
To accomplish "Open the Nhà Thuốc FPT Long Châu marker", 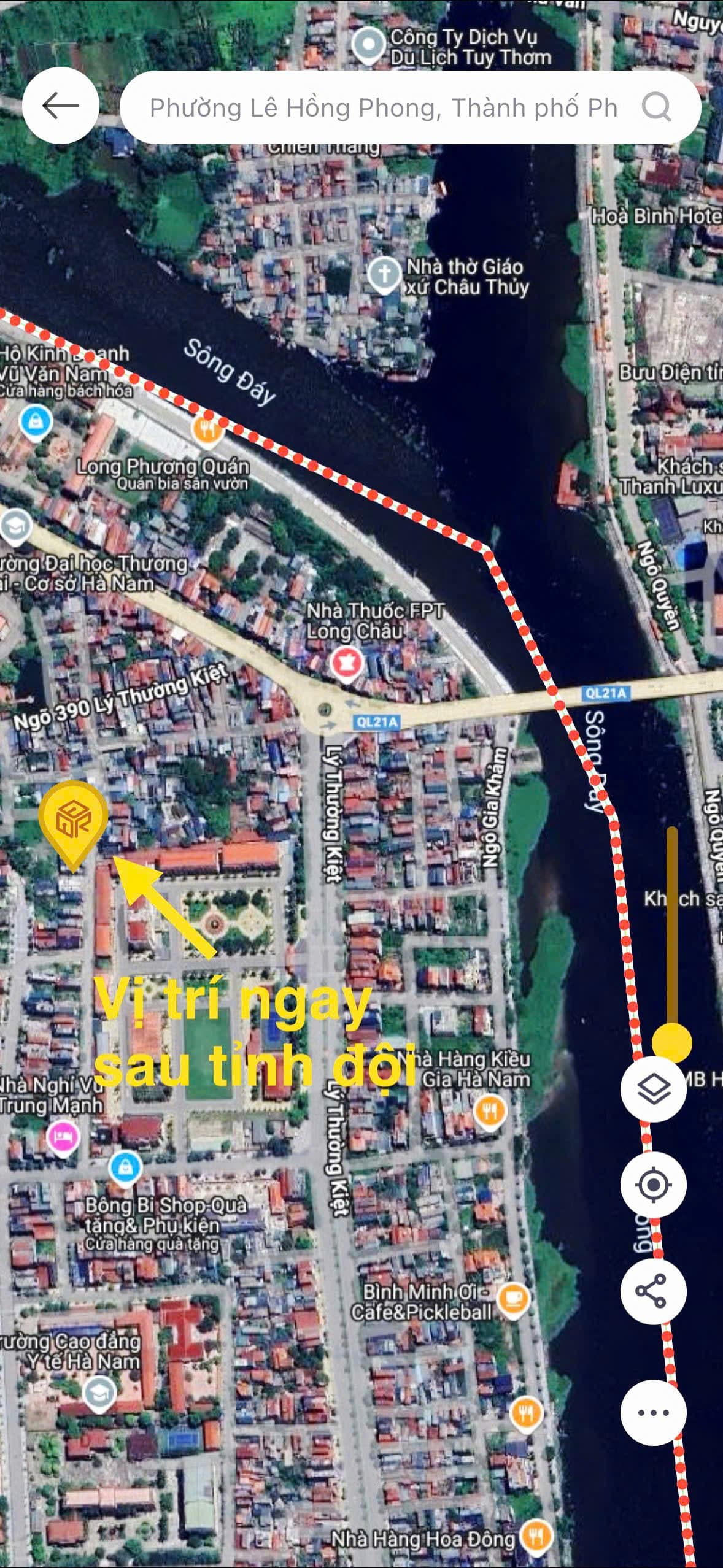I will [x=347, y=663].
